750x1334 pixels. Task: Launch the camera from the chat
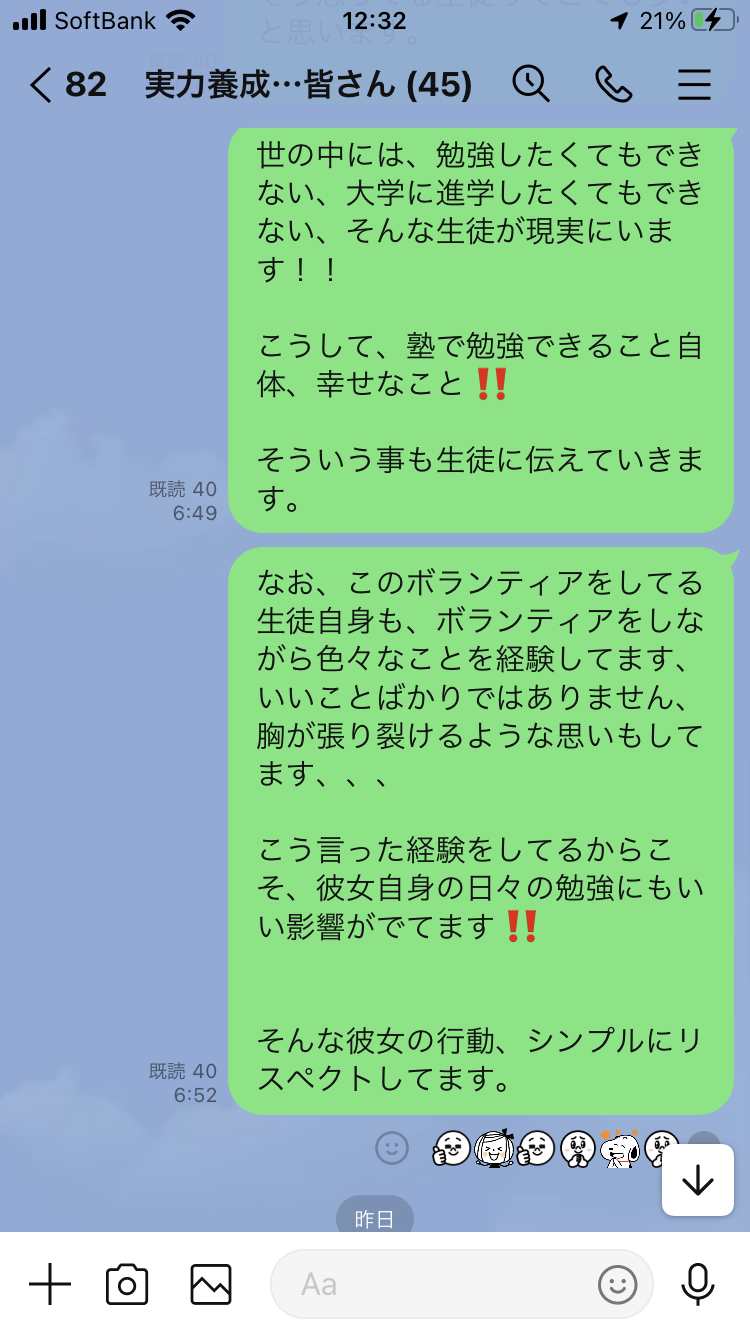tap(127, 1284)
